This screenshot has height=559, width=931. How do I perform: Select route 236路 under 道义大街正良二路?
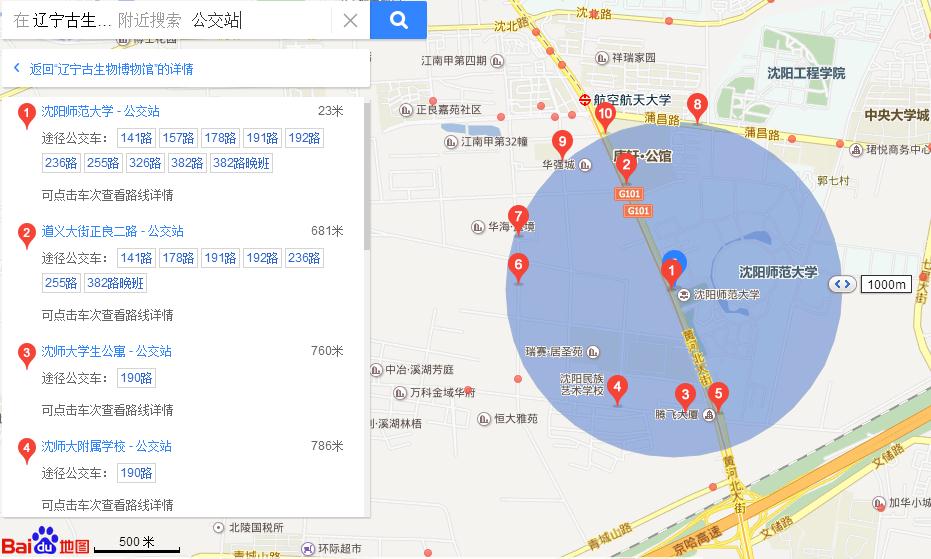pyautogui.click(x=304, y=258)
